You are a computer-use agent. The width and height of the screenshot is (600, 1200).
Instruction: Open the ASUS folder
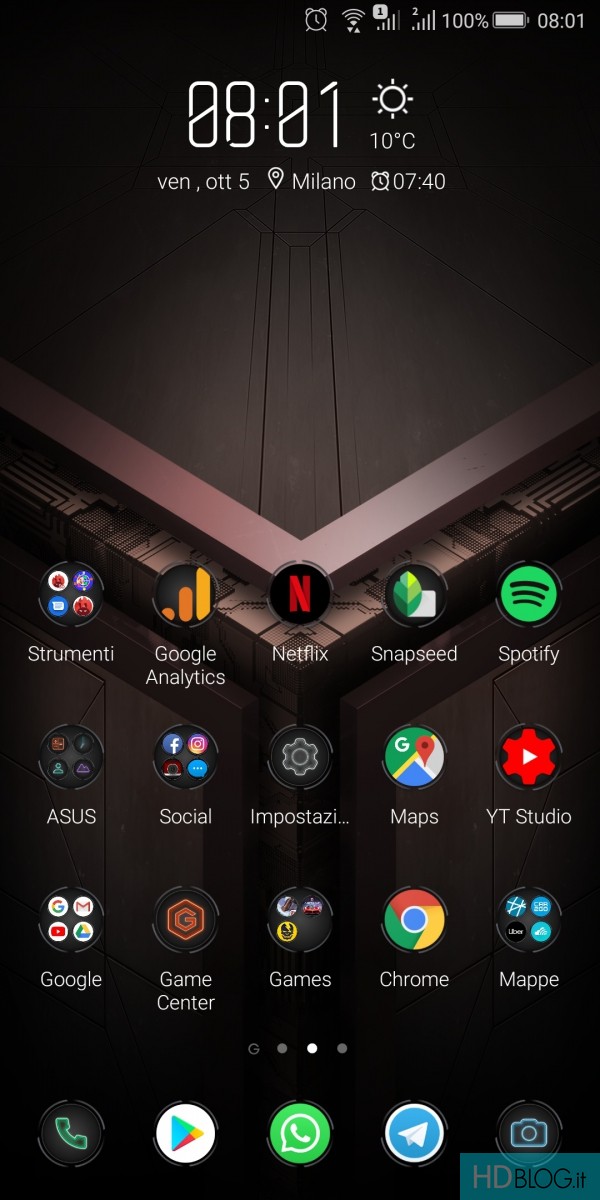pos(71,757)
